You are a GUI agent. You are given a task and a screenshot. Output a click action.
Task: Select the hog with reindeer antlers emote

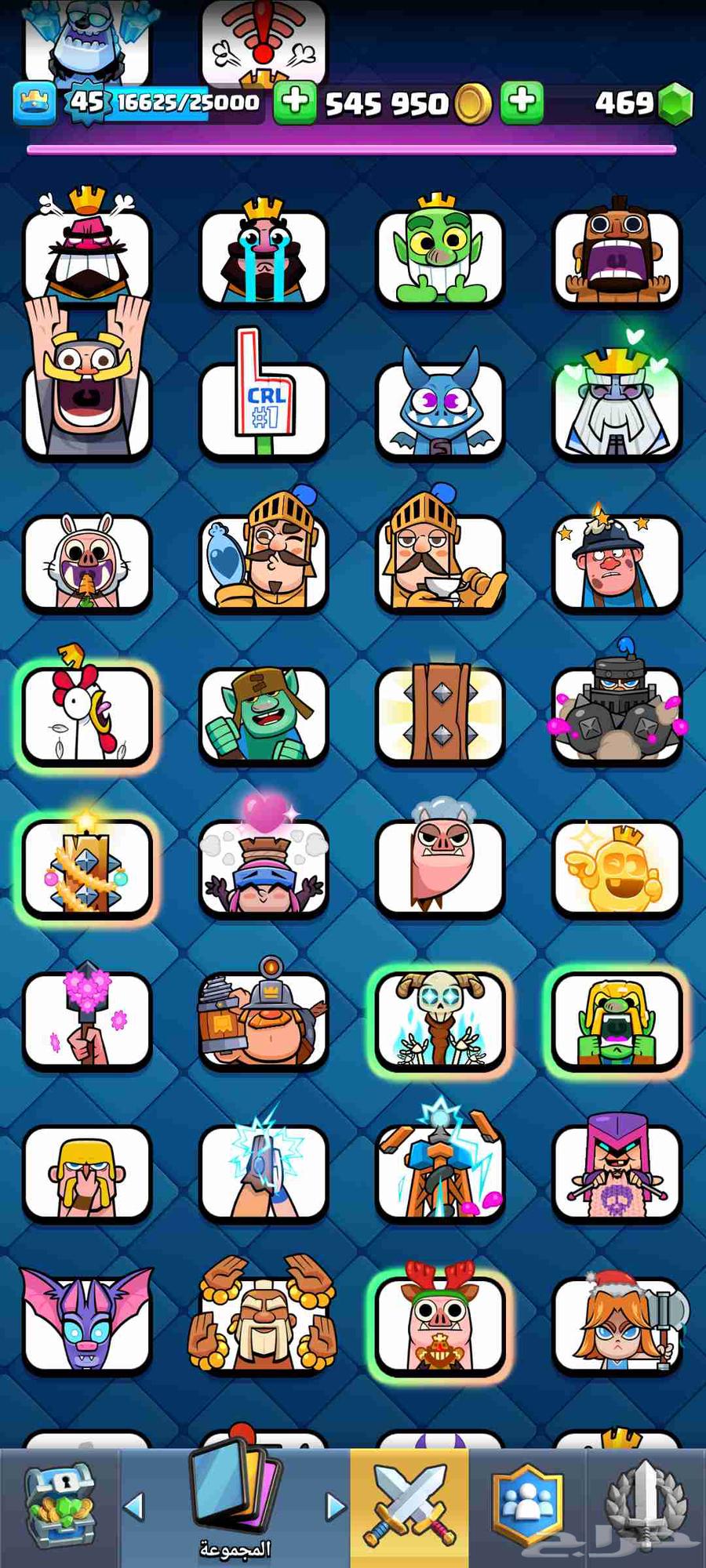(x=439, y=1325)
